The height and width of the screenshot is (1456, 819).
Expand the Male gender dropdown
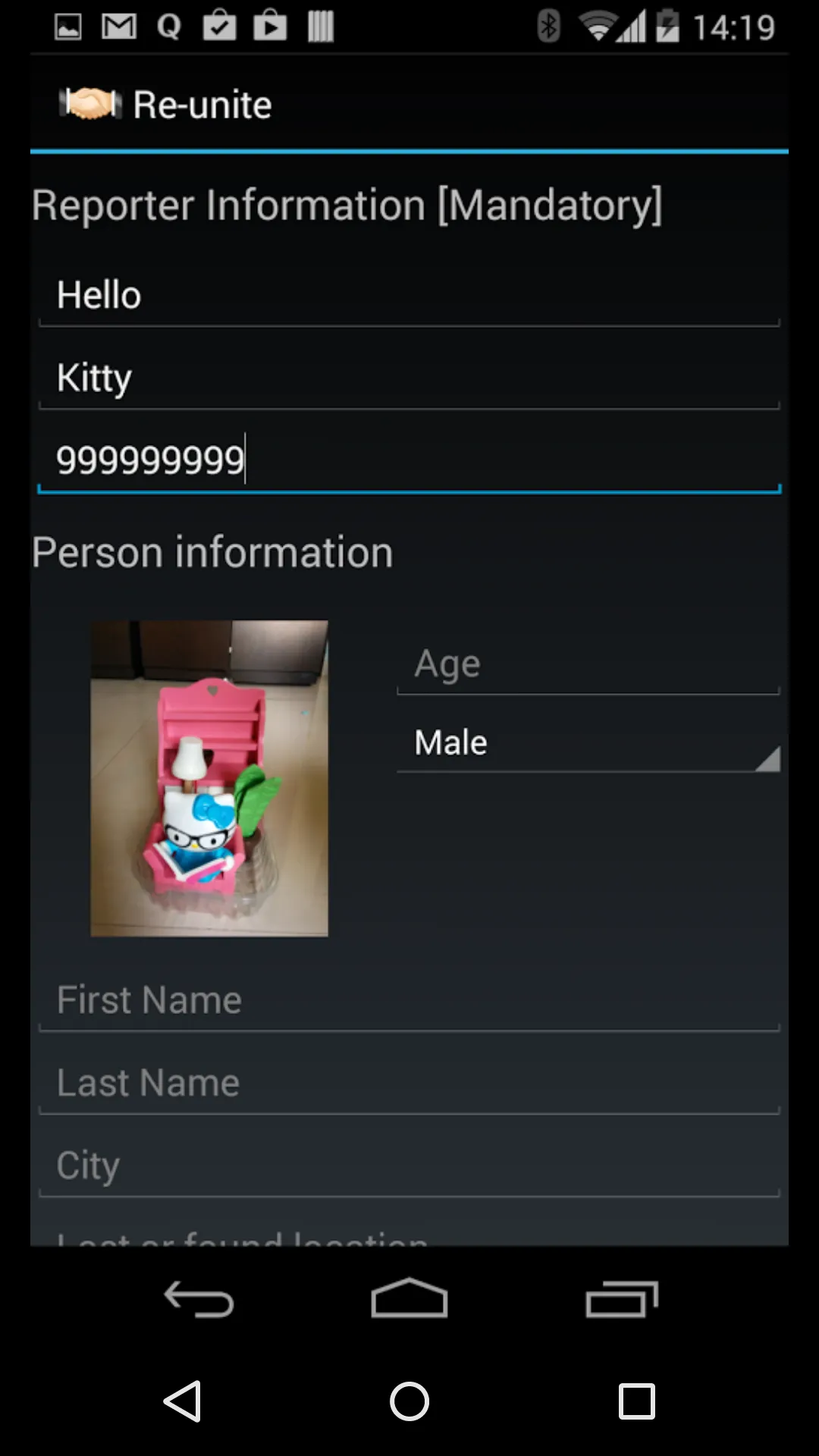588,743
